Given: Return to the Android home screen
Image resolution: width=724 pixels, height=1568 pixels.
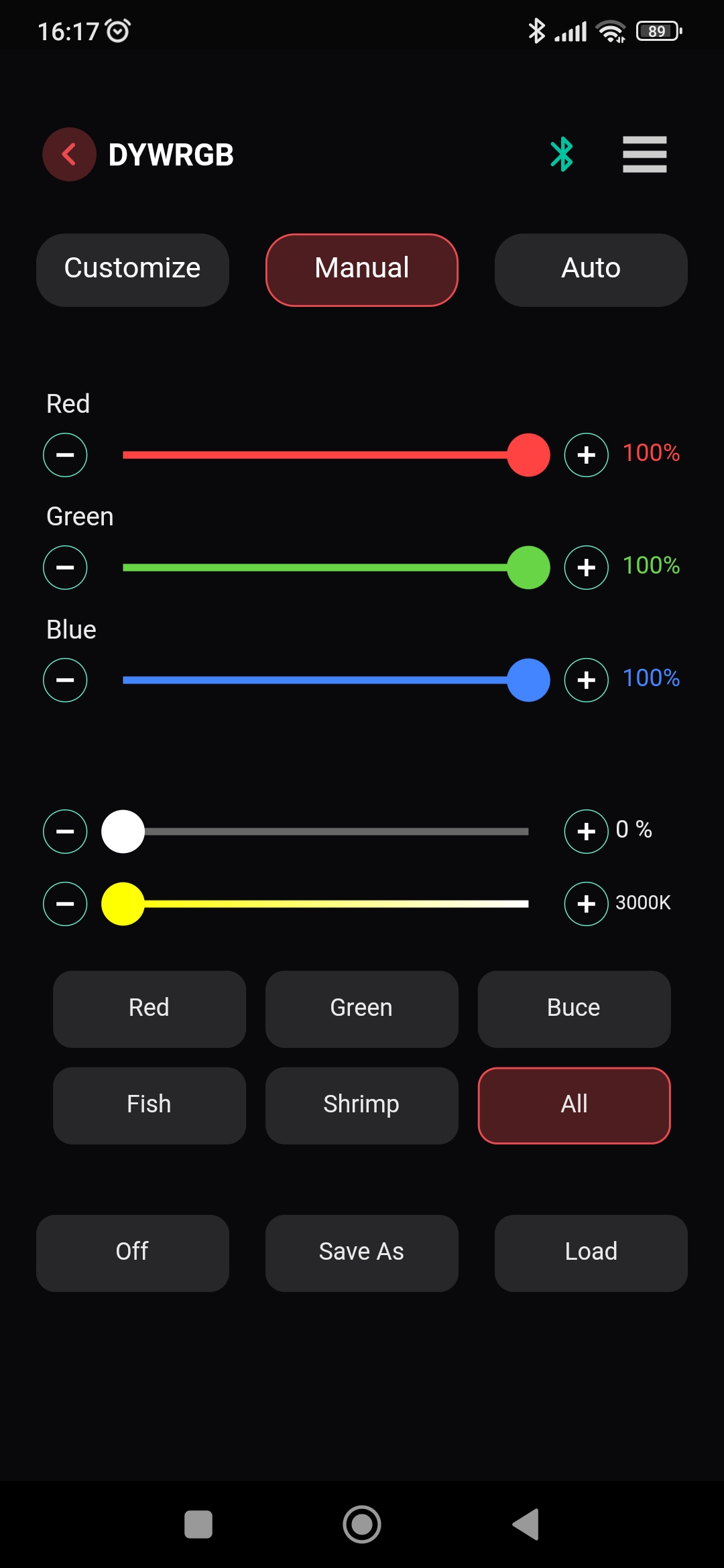Looking at the screenshot, I should point(362,1524).
